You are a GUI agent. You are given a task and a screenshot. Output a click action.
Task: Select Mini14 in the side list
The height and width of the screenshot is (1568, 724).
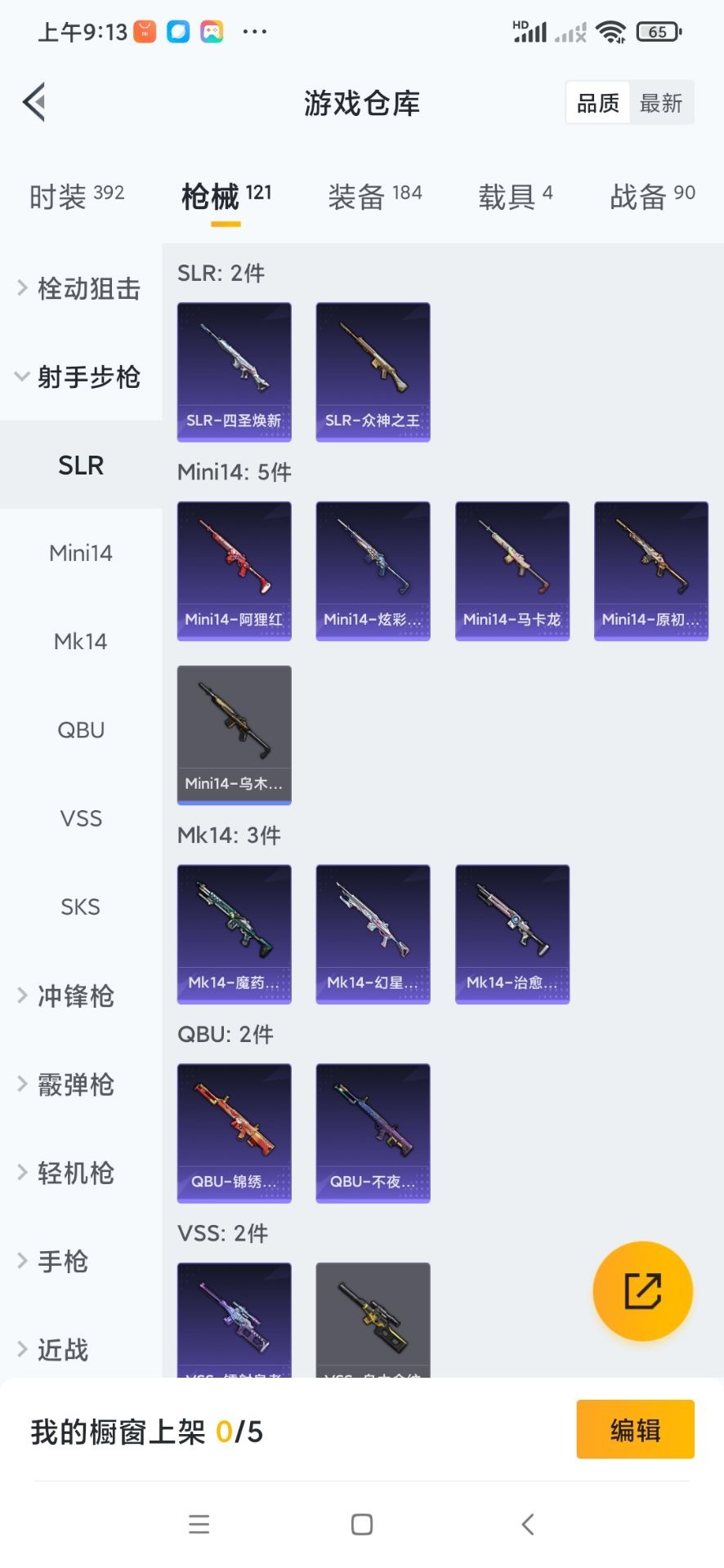tap(81, 553)
